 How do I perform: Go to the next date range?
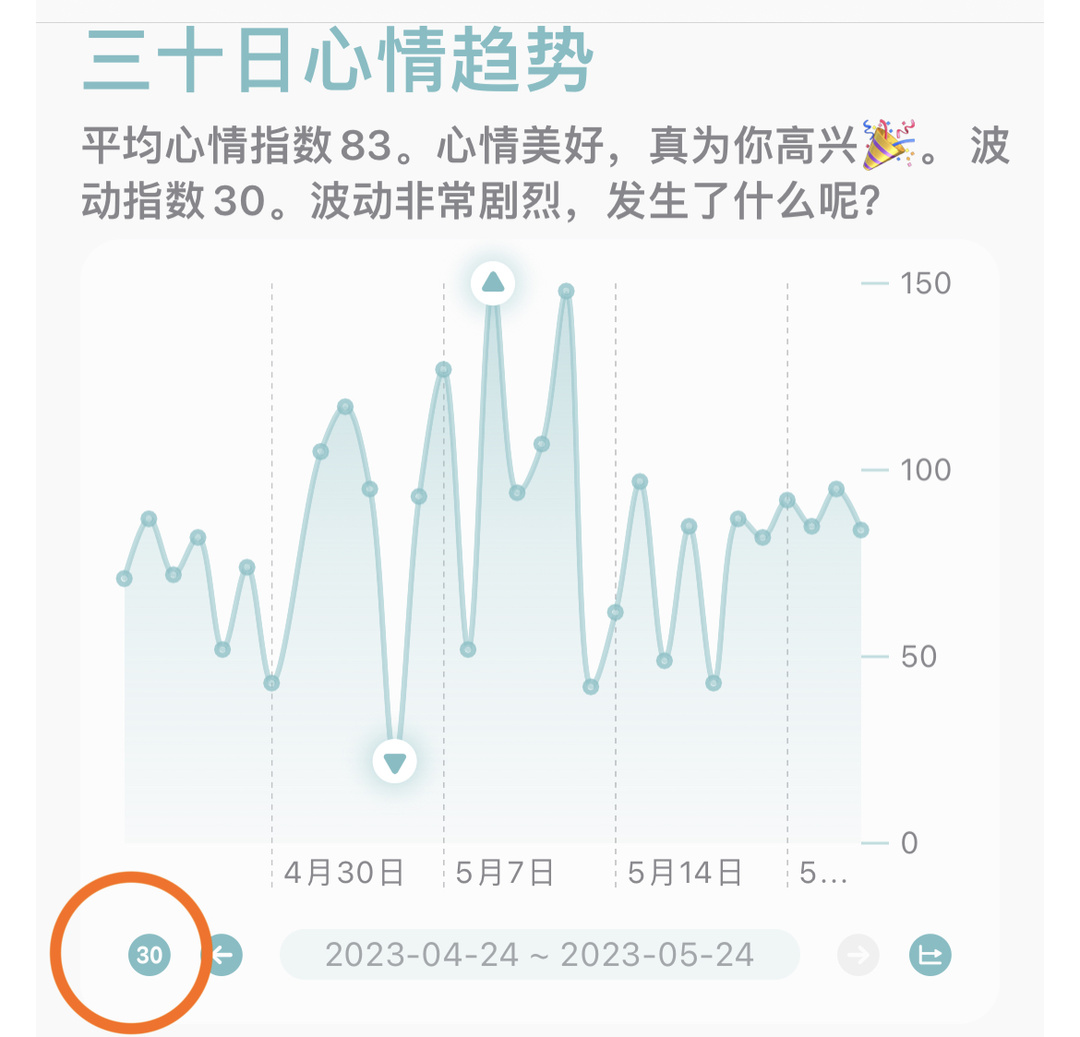pos(857,956)
